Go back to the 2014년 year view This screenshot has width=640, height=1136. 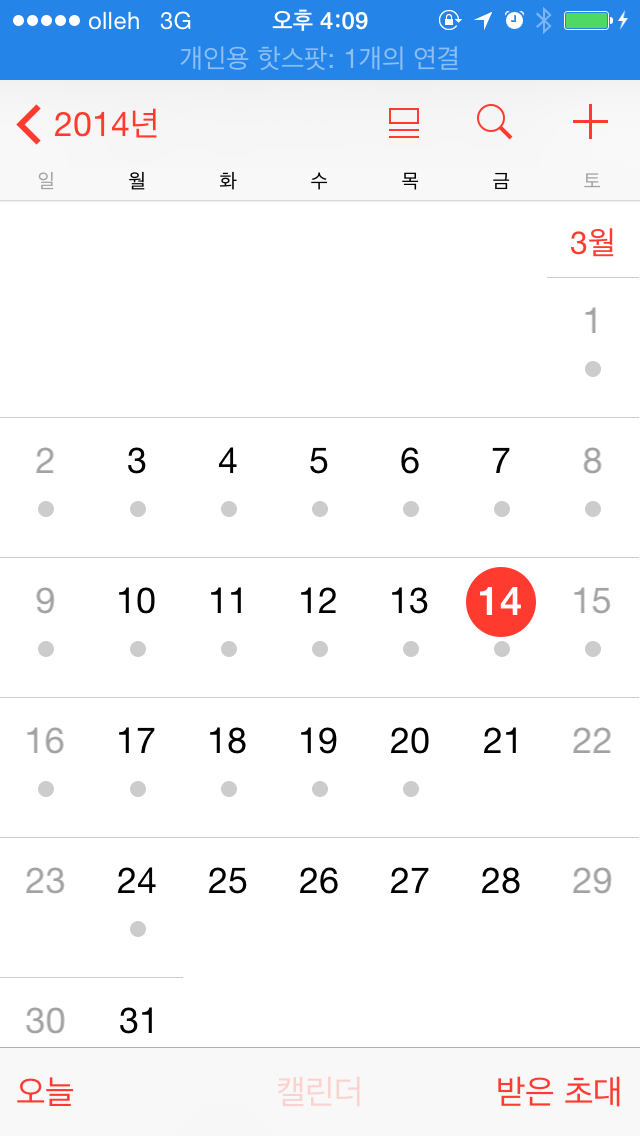tap(88, 125)
